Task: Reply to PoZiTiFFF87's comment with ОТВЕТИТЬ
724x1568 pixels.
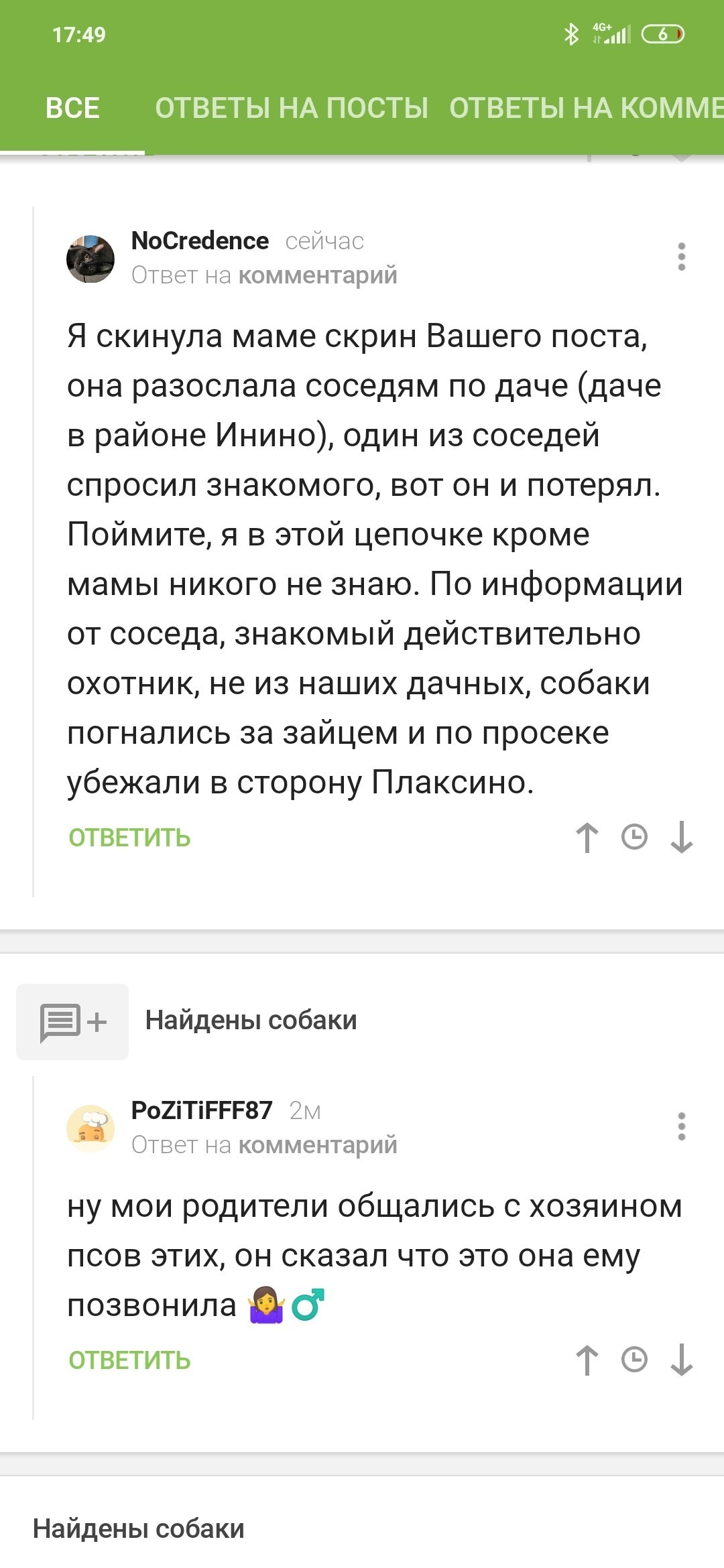Action: 129,1360
